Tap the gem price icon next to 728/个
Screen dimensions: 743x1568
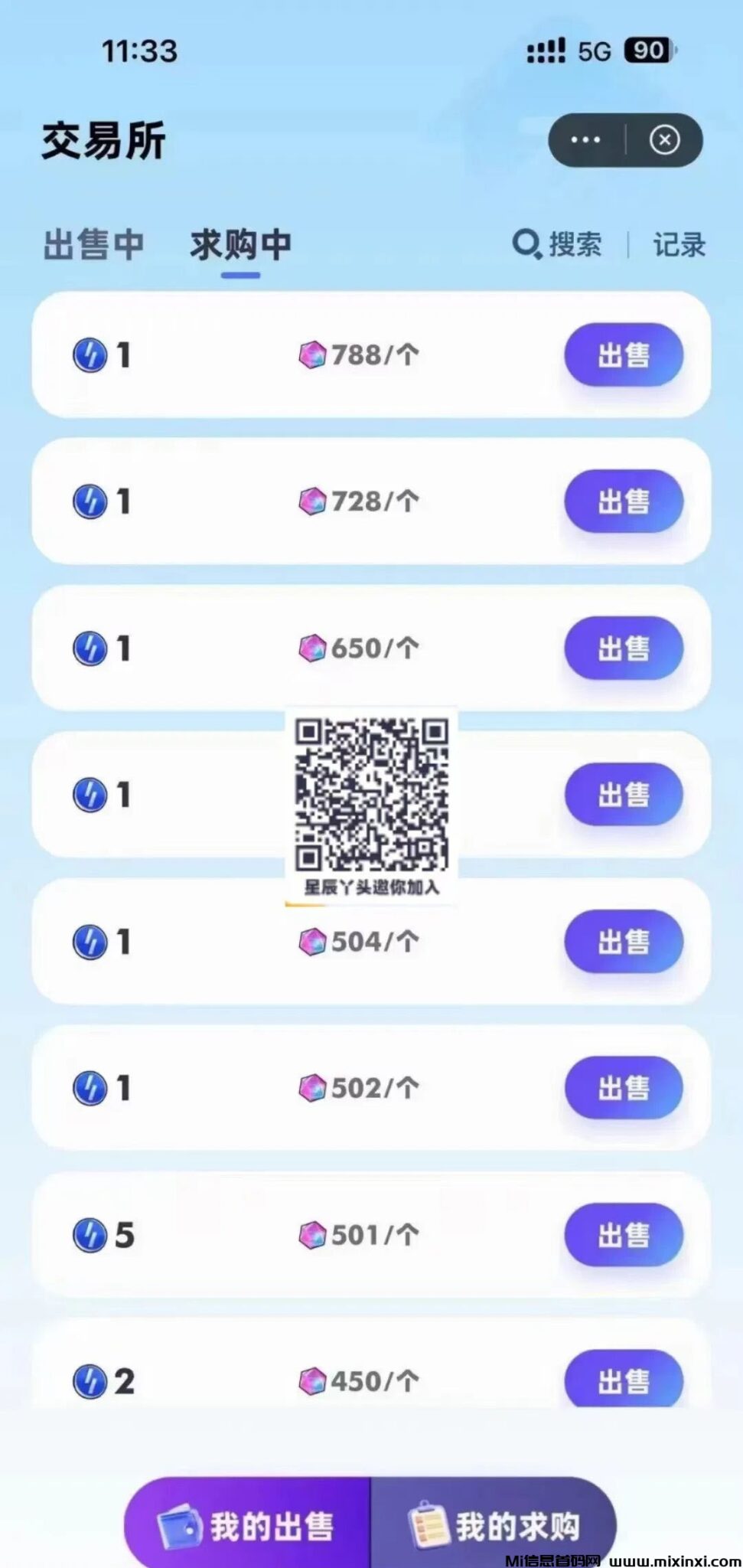coord(314,501)
